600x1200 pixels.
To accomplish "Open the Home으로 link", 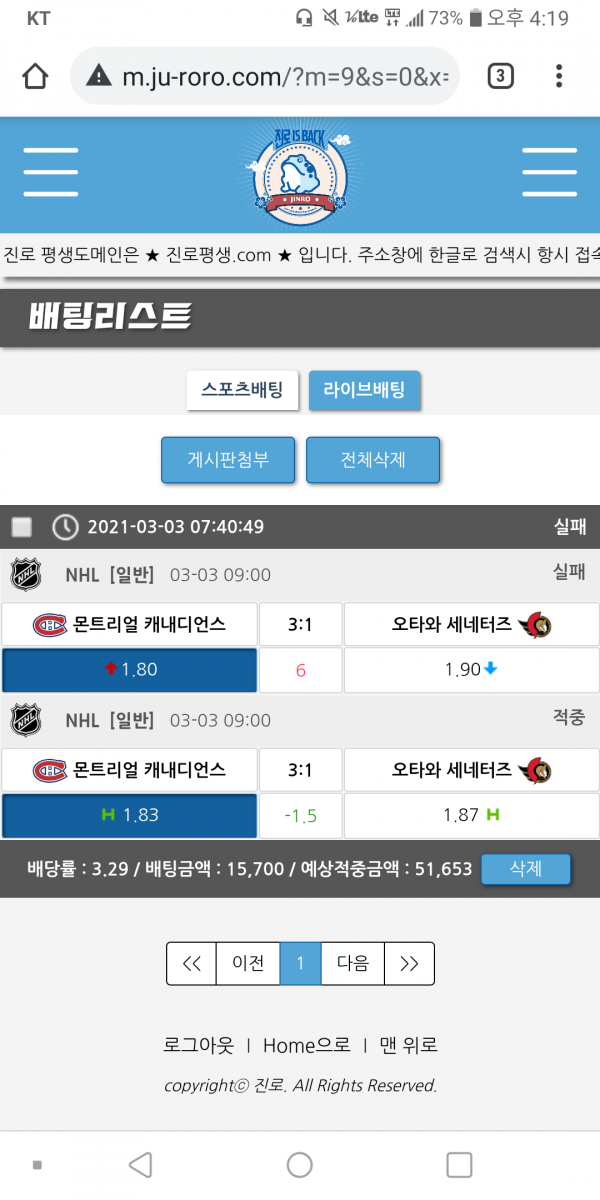I will point(306,1046).
